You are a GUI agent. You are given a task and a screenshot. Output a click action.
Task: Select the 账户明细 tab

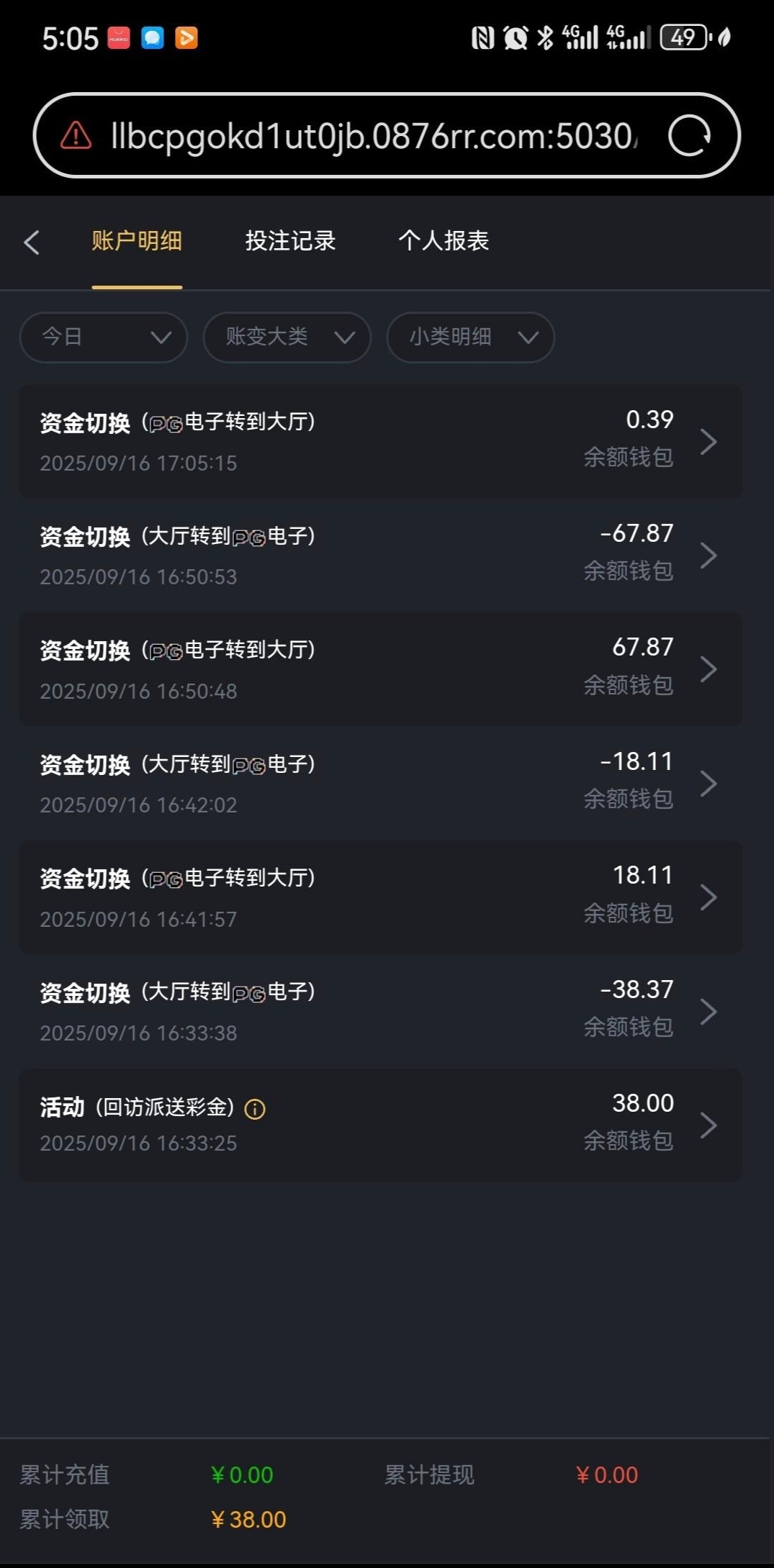click(136, 241)
